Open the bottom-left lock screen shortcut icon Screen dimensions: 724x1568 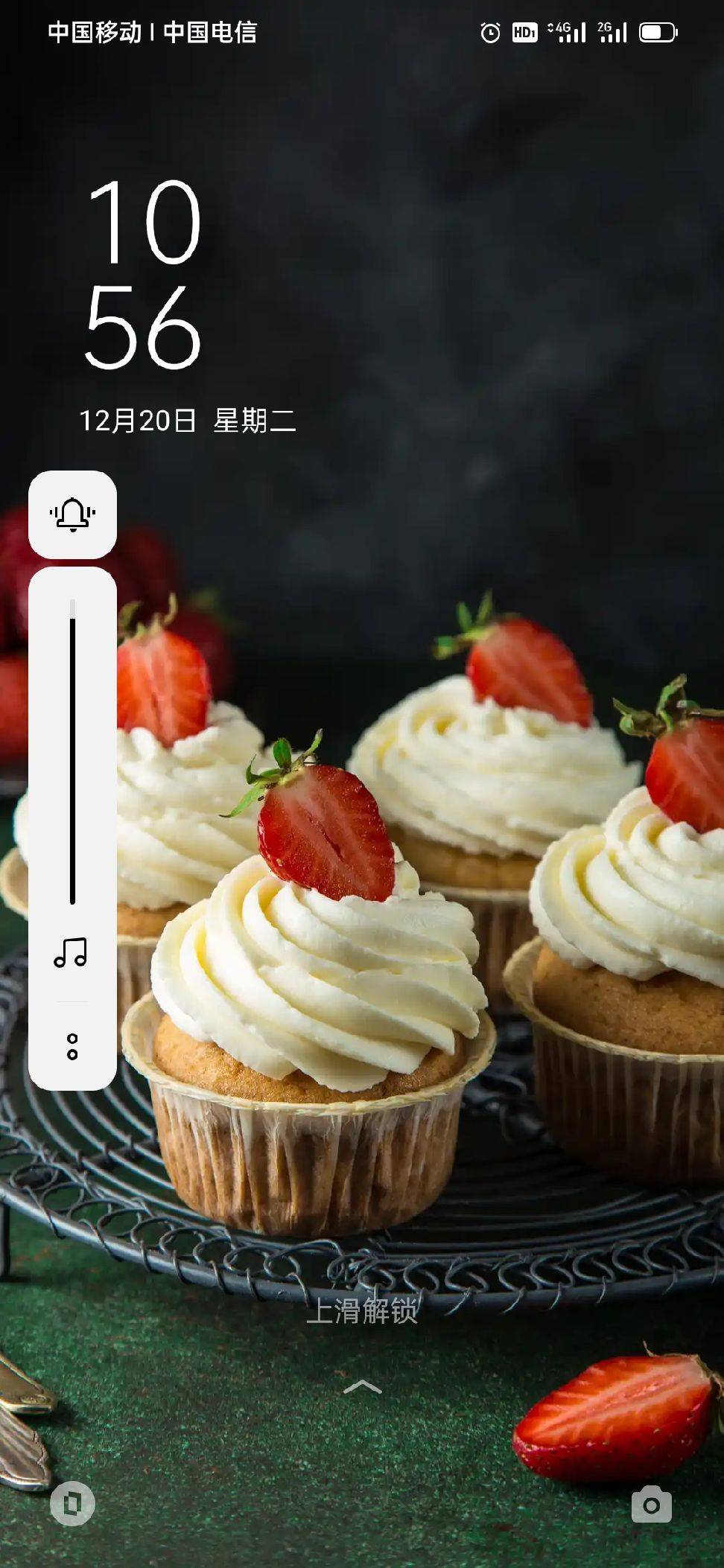coord(72,1505)
